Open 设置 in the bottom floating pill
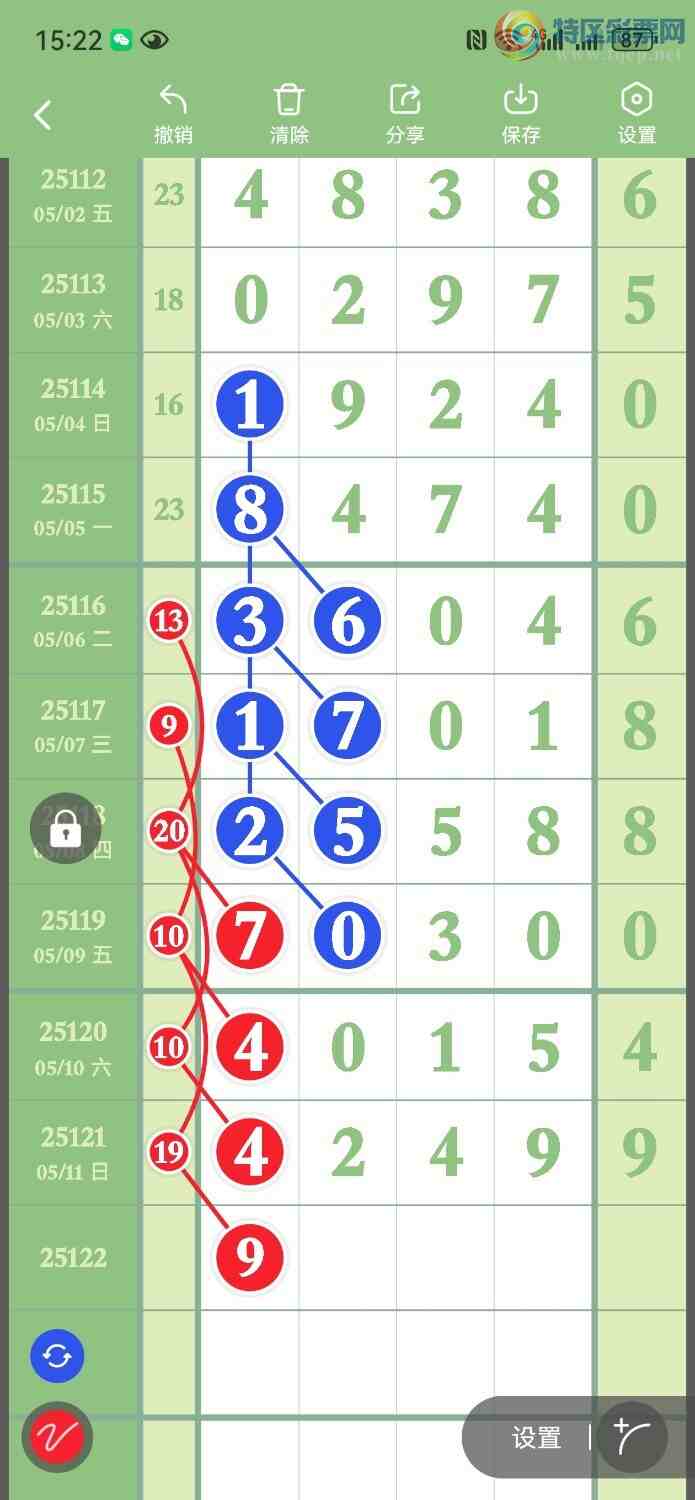Viewport: 695px width, 1500px height. coord(536,1438)
